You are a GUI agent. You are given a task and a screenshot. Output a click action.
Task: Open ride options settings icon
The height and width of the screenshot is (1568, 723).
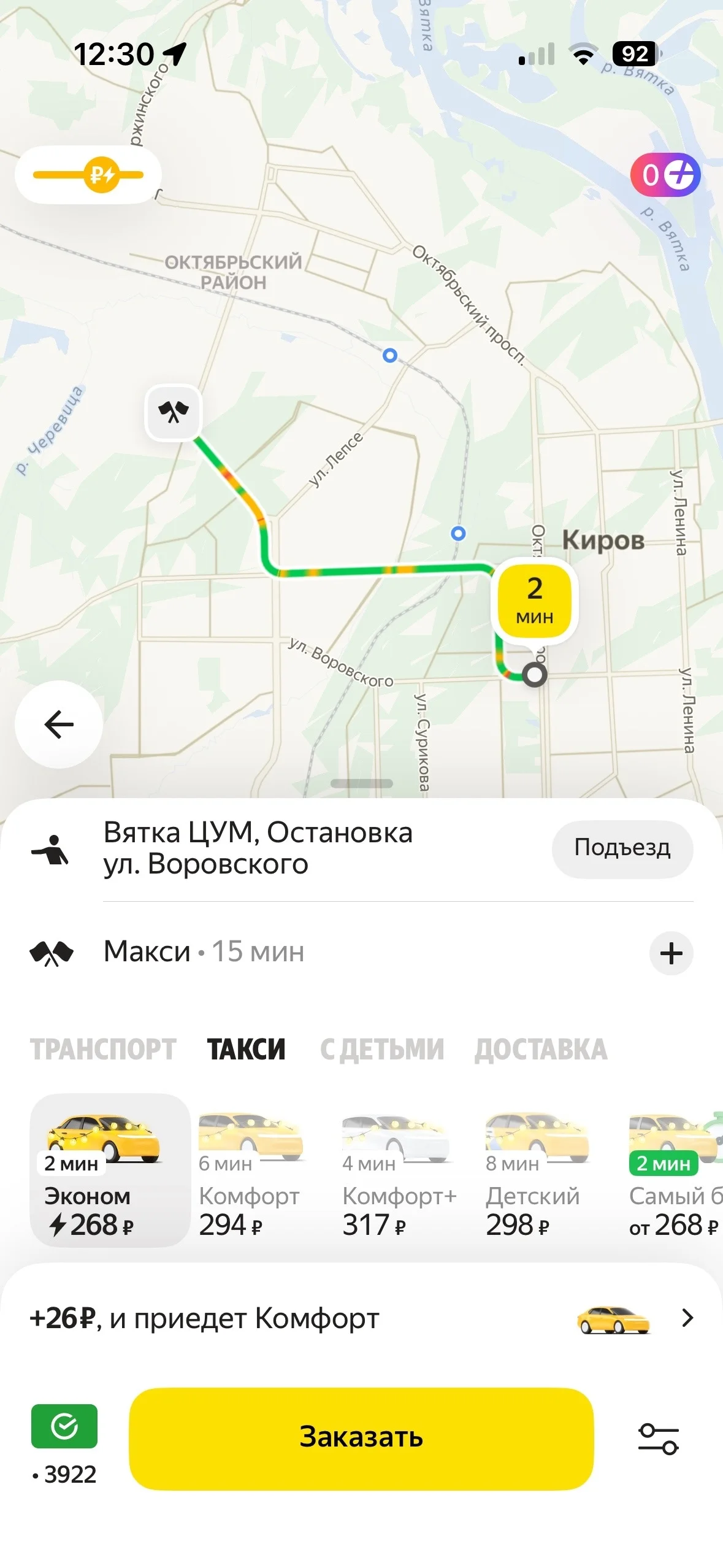658,1439
